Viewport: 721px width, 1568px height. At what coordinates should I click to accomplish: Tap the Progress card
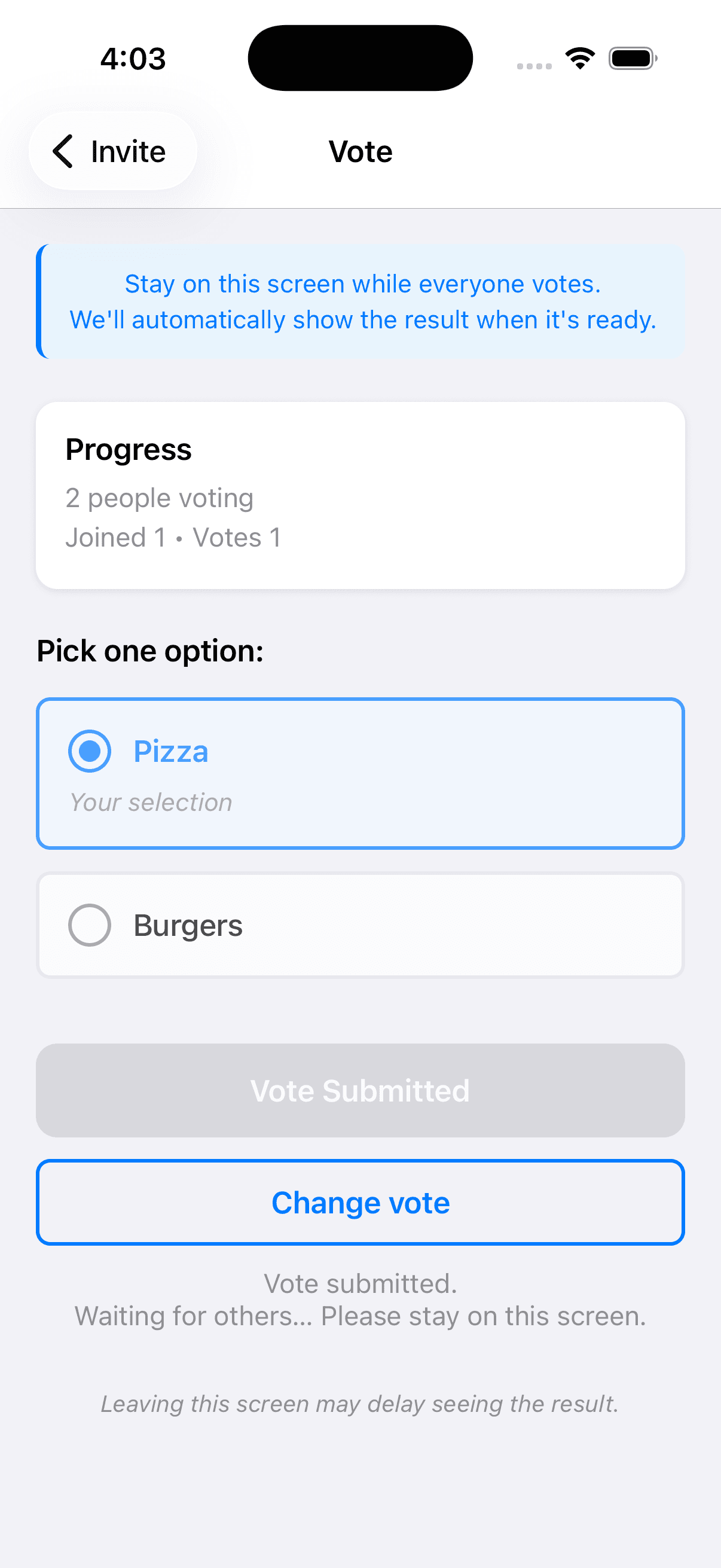tap(360, 493)
